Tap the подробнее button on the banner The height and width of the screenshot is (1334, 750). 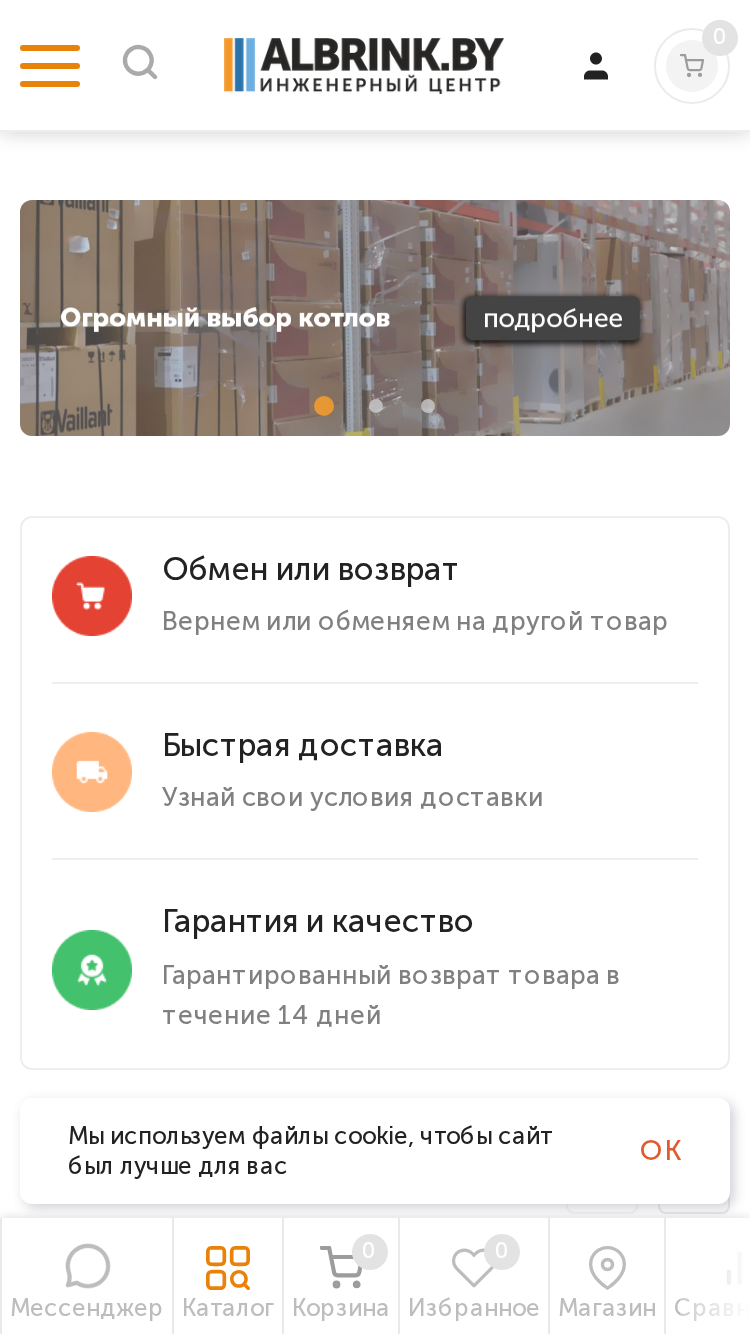coord(552,319)
